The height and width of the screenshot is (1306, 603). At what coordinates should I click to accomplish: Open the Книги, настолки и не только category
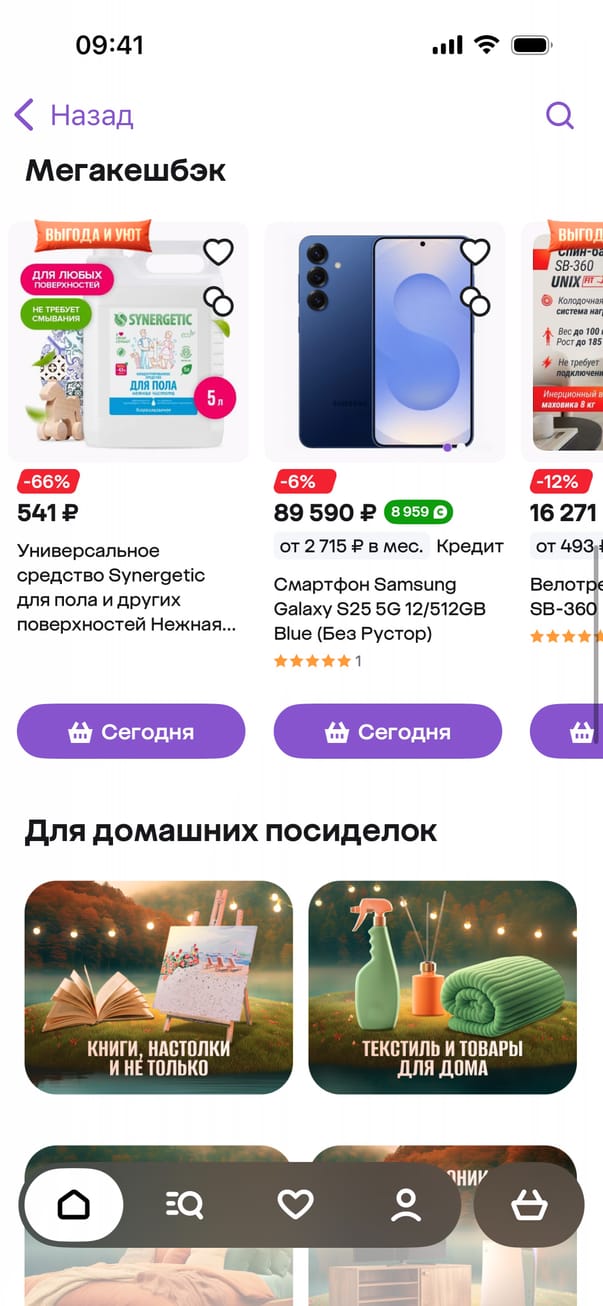coord(158,987)
